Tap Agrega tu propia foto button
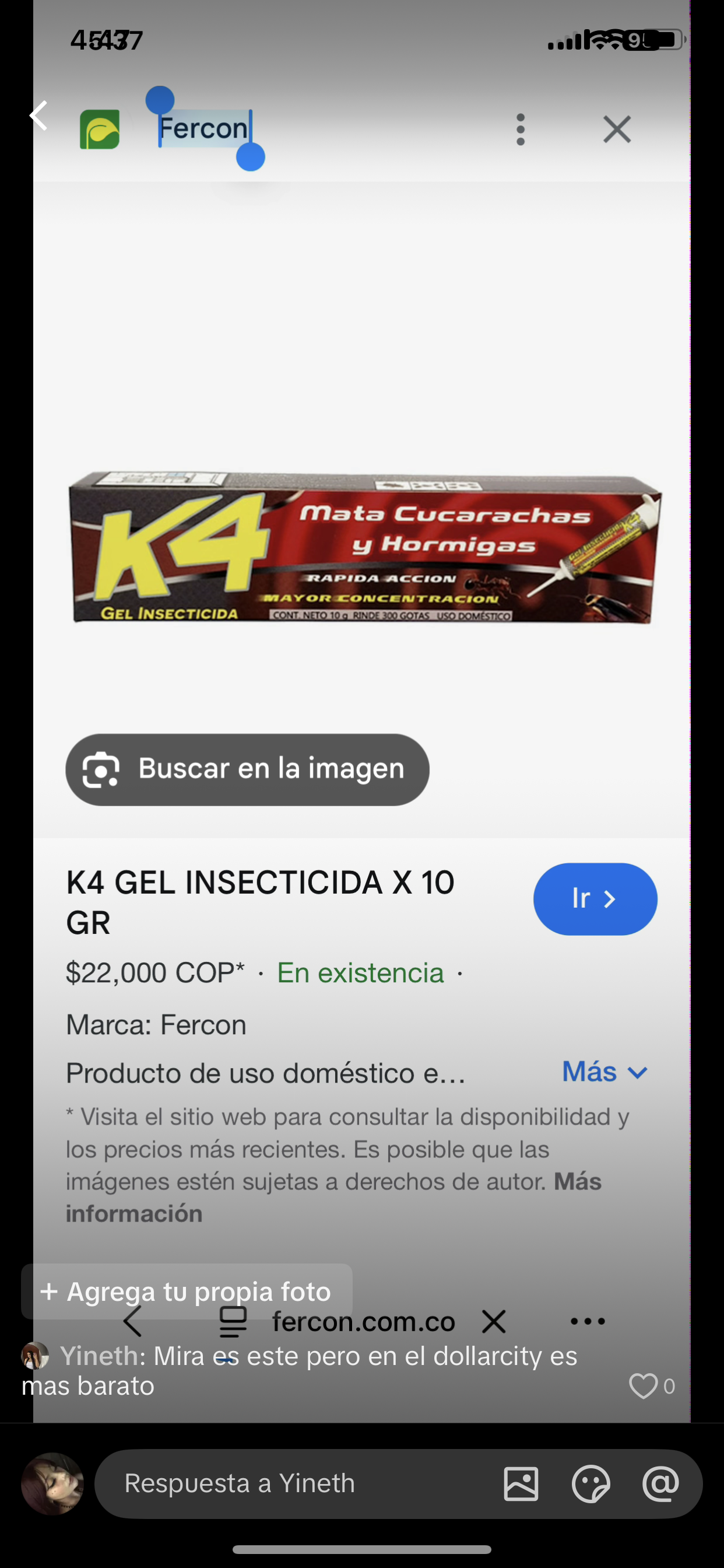Image resolution: width=724 pixels, height=1568 pixels. (186, 1291)
